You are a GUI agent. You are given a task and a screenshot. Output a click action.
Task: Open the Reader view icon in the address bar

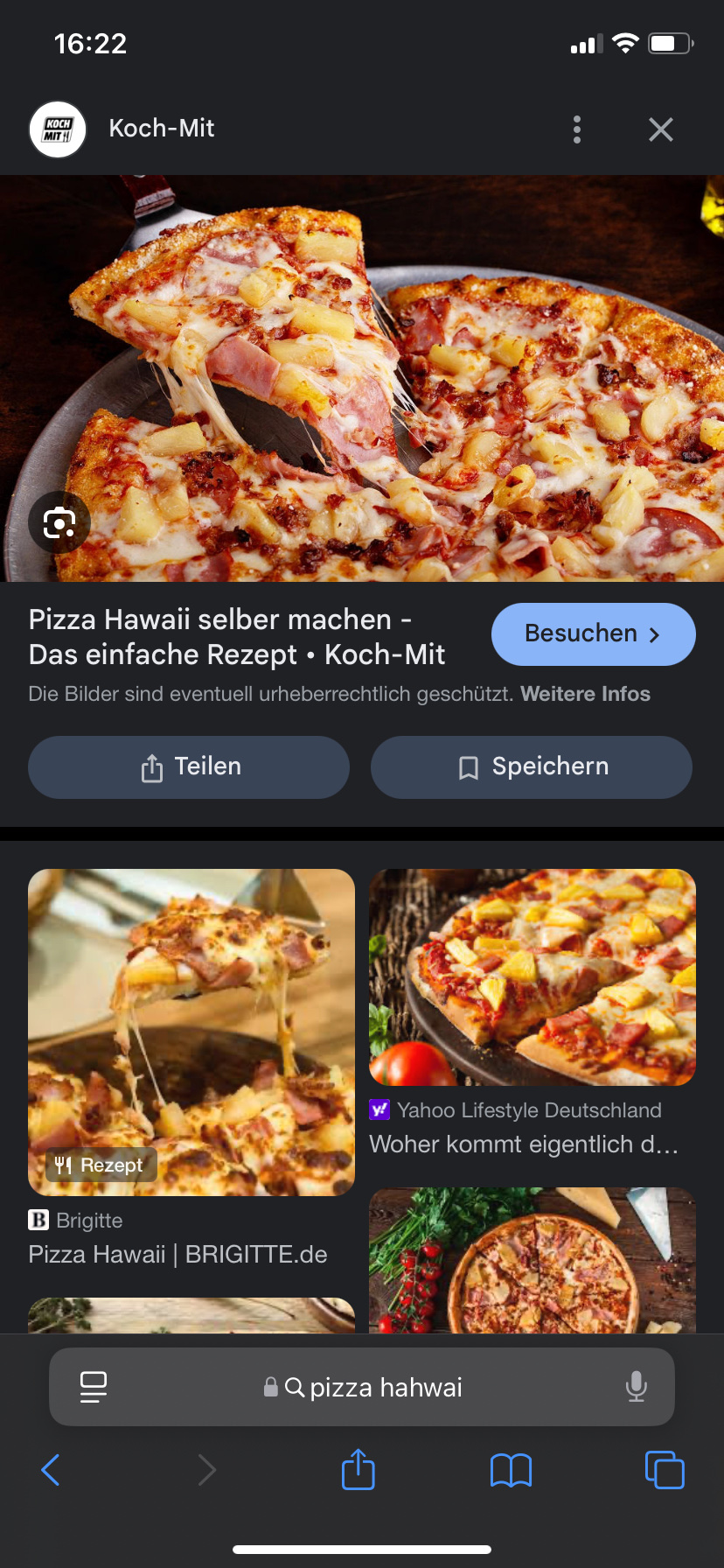click(x=94, y=1386)
